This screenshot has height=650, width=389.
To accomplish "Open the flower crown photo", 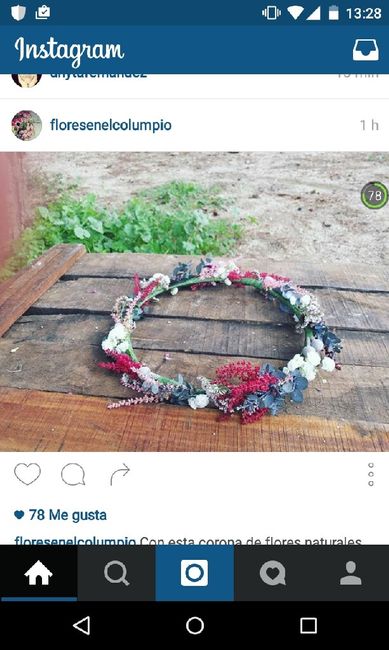I will [x=194, y=302].
